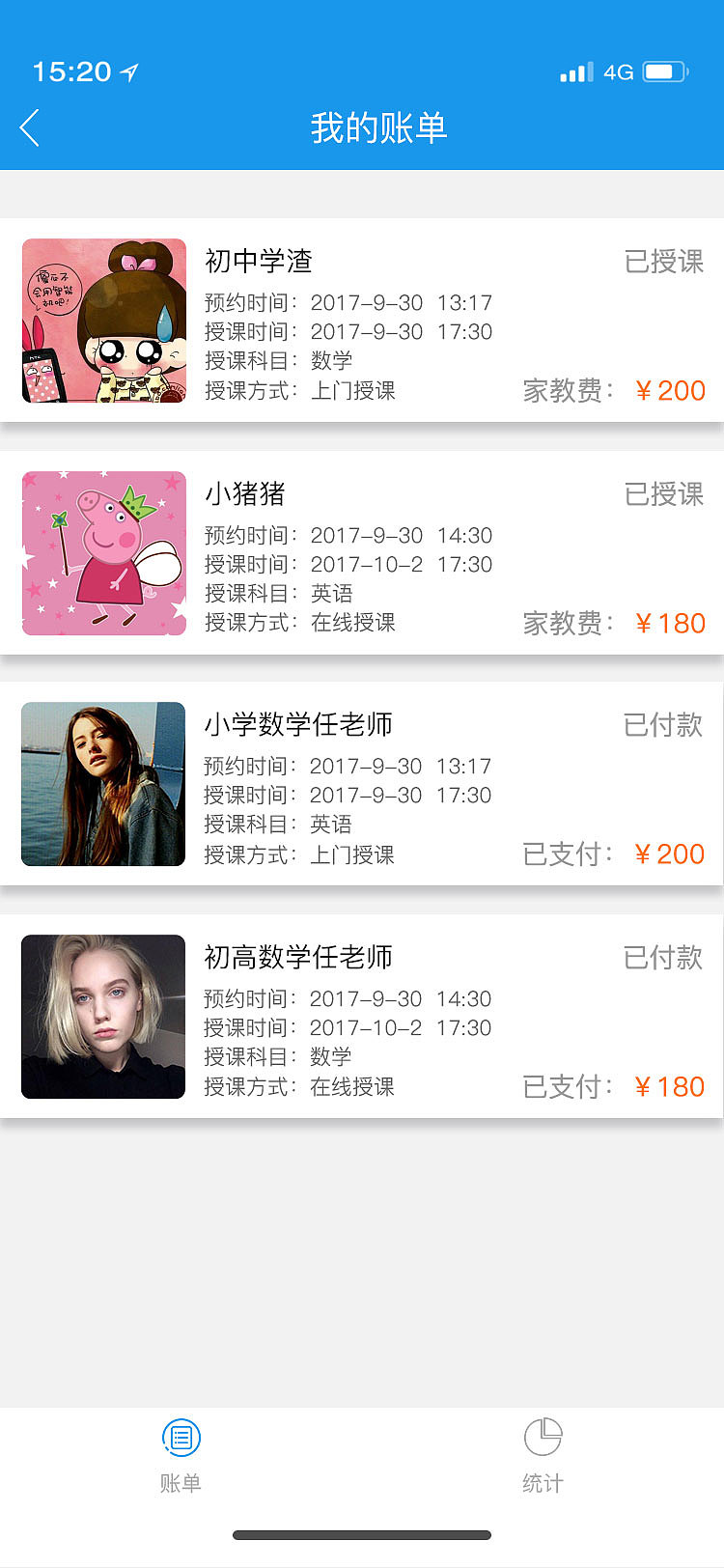Screen dimensions: 724x1568
Task: Toggle the 已授课 status on 小猪猪's bill
Action: (x=663, y=494)
